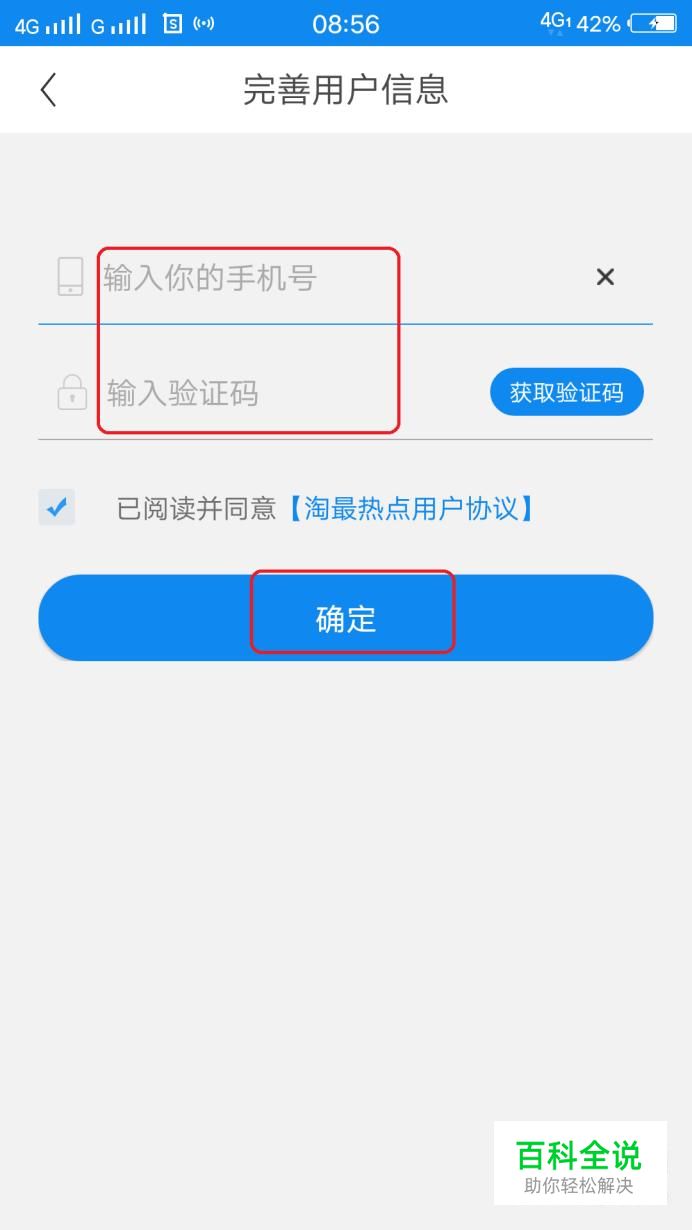Uncheck the 已阅读并同意 agreement checkbox
Screen dimensions: 692x1230
point(57,508)
